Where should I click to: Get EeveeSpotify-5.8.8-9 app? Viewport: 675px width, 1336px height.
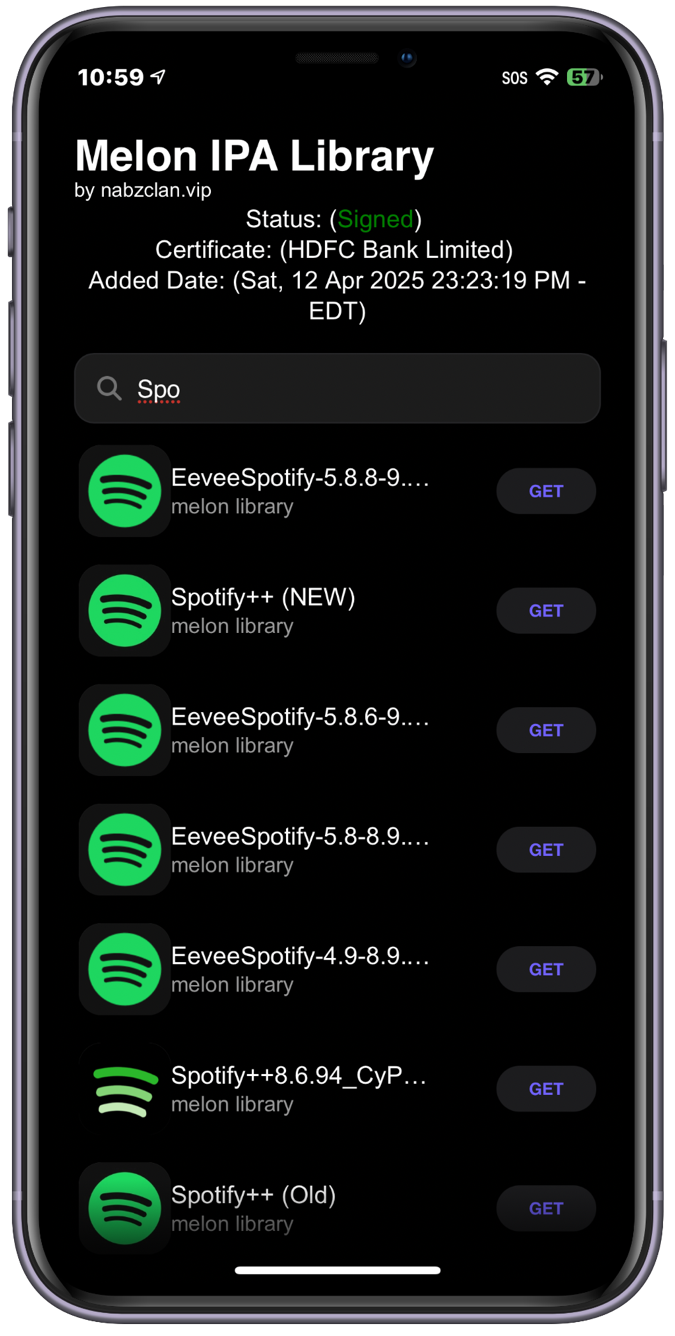(546, 491)
